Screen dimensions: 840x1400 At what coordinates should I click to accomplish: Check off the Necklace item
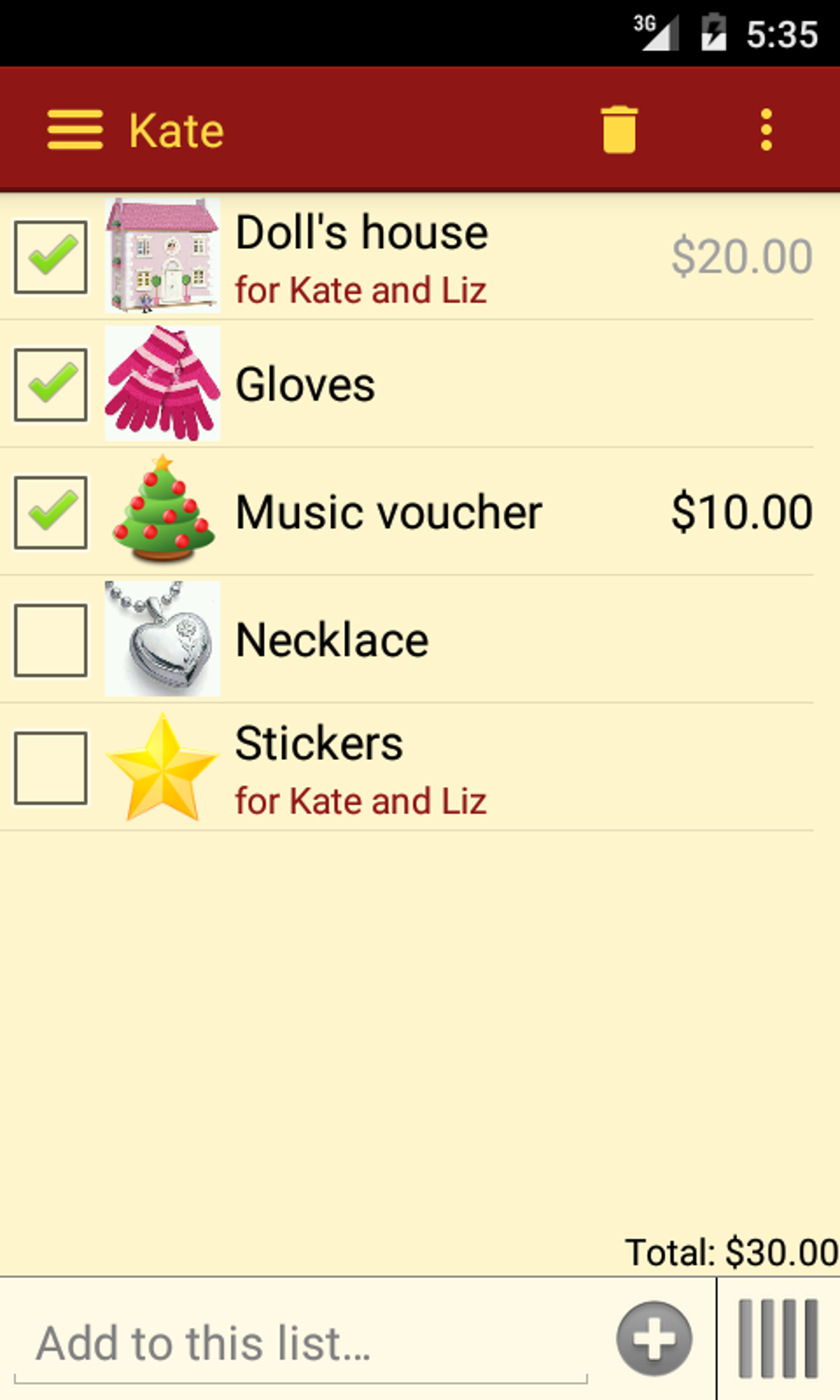[x=50, y=640]
